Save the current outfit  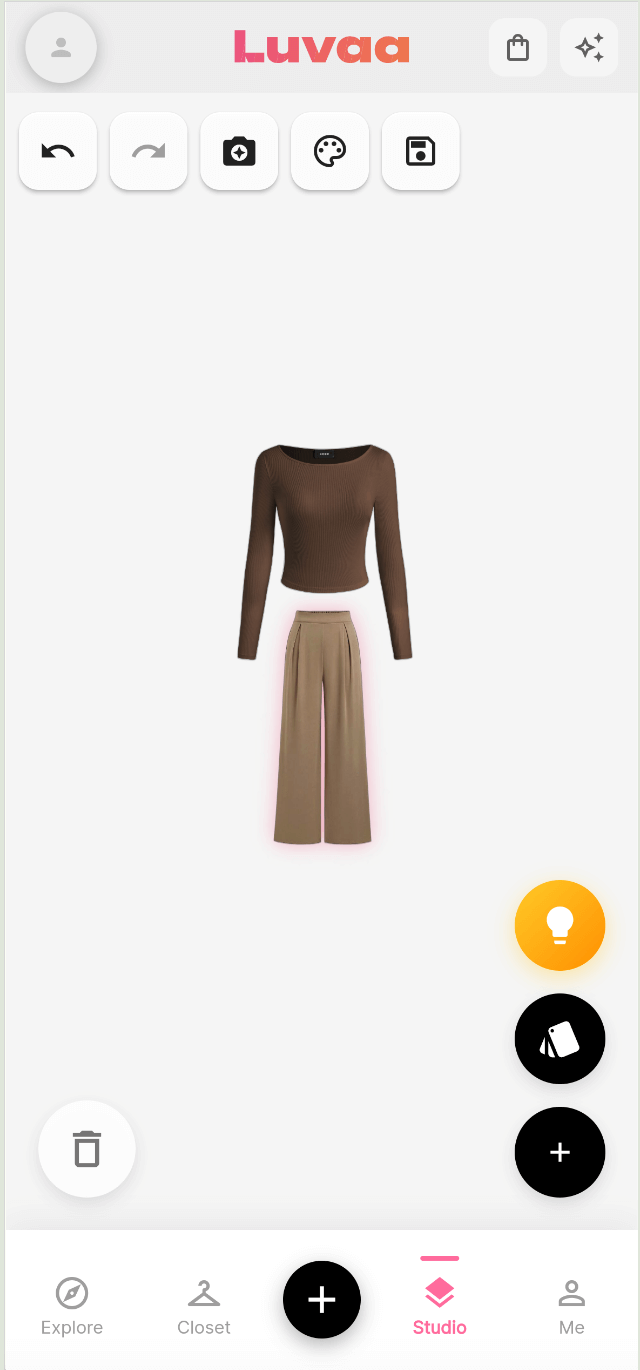(x=420, y=151)
